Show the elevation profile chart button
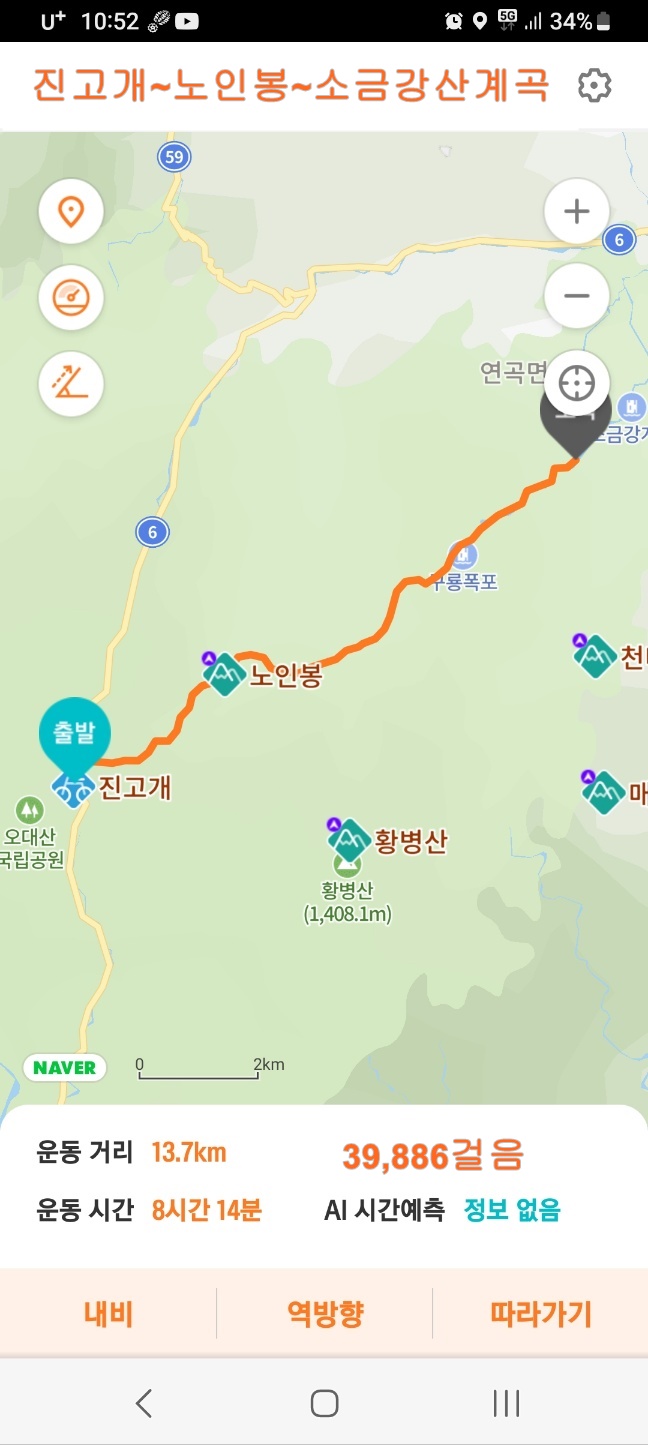This screenshot has height=1445, width=648. [71, 384]
